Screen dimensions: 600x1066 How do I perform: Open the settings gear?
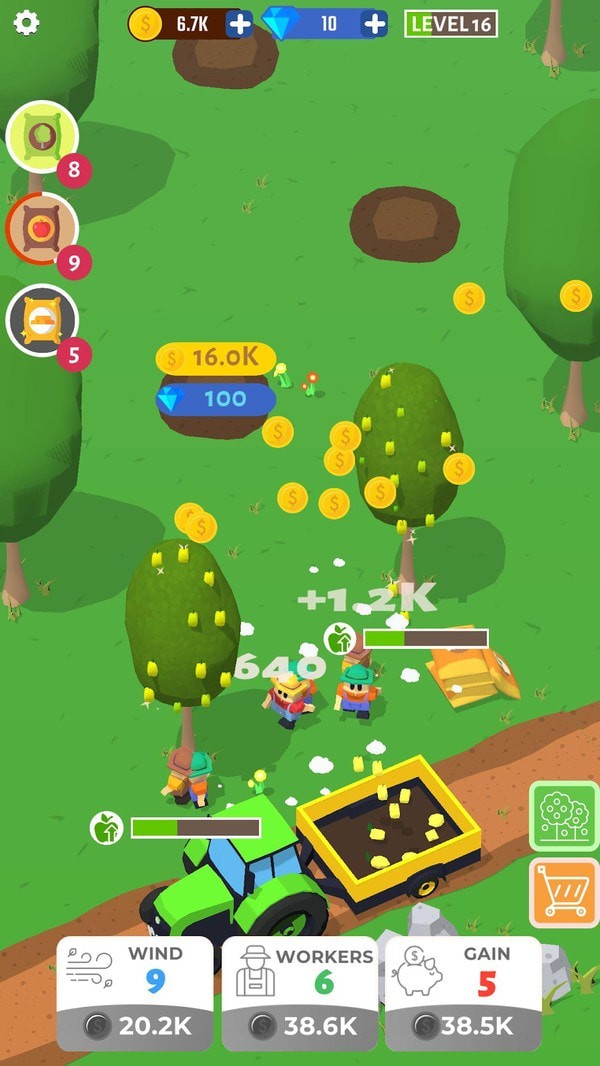[x=26, y=23]
